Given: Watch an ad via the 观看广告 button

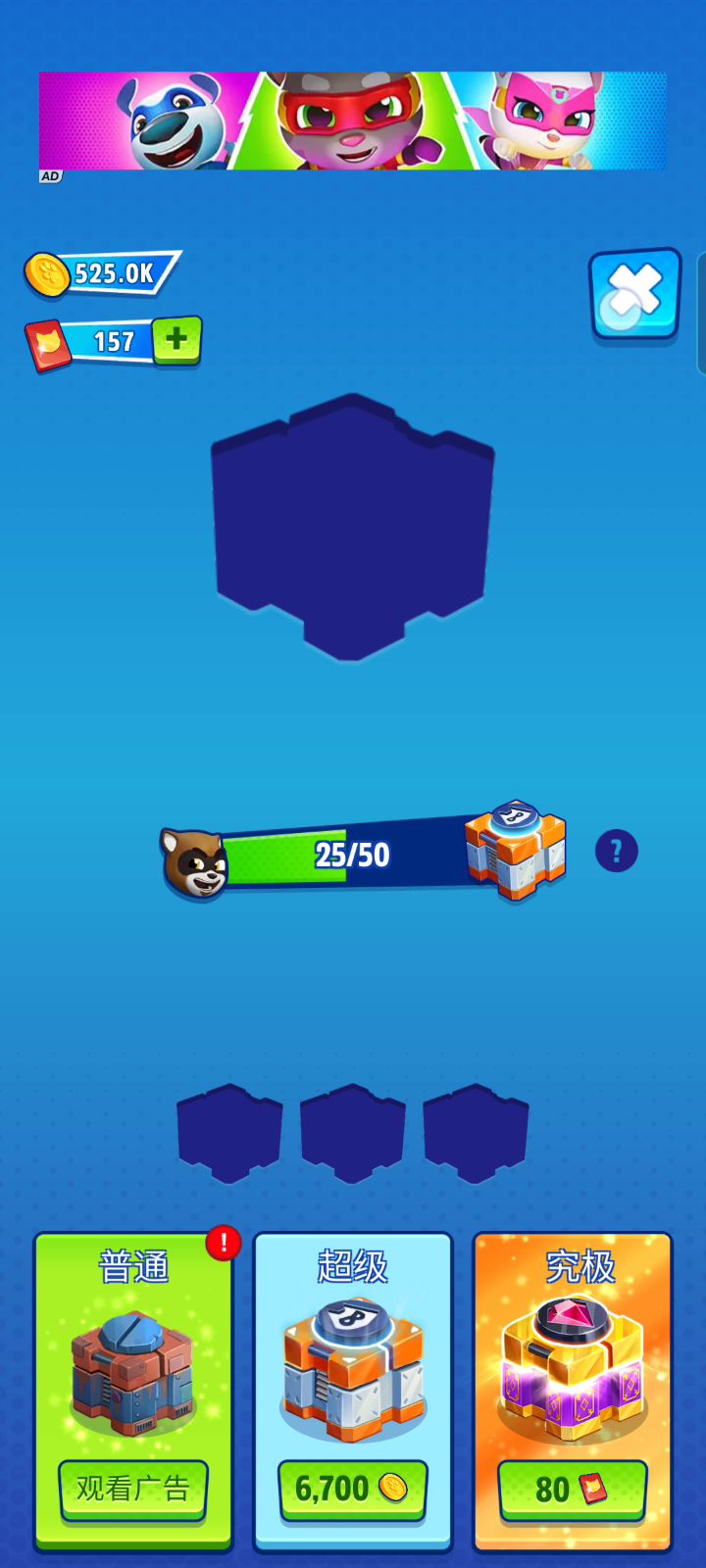Looking at the screenshot, I should coord(133,1489).
